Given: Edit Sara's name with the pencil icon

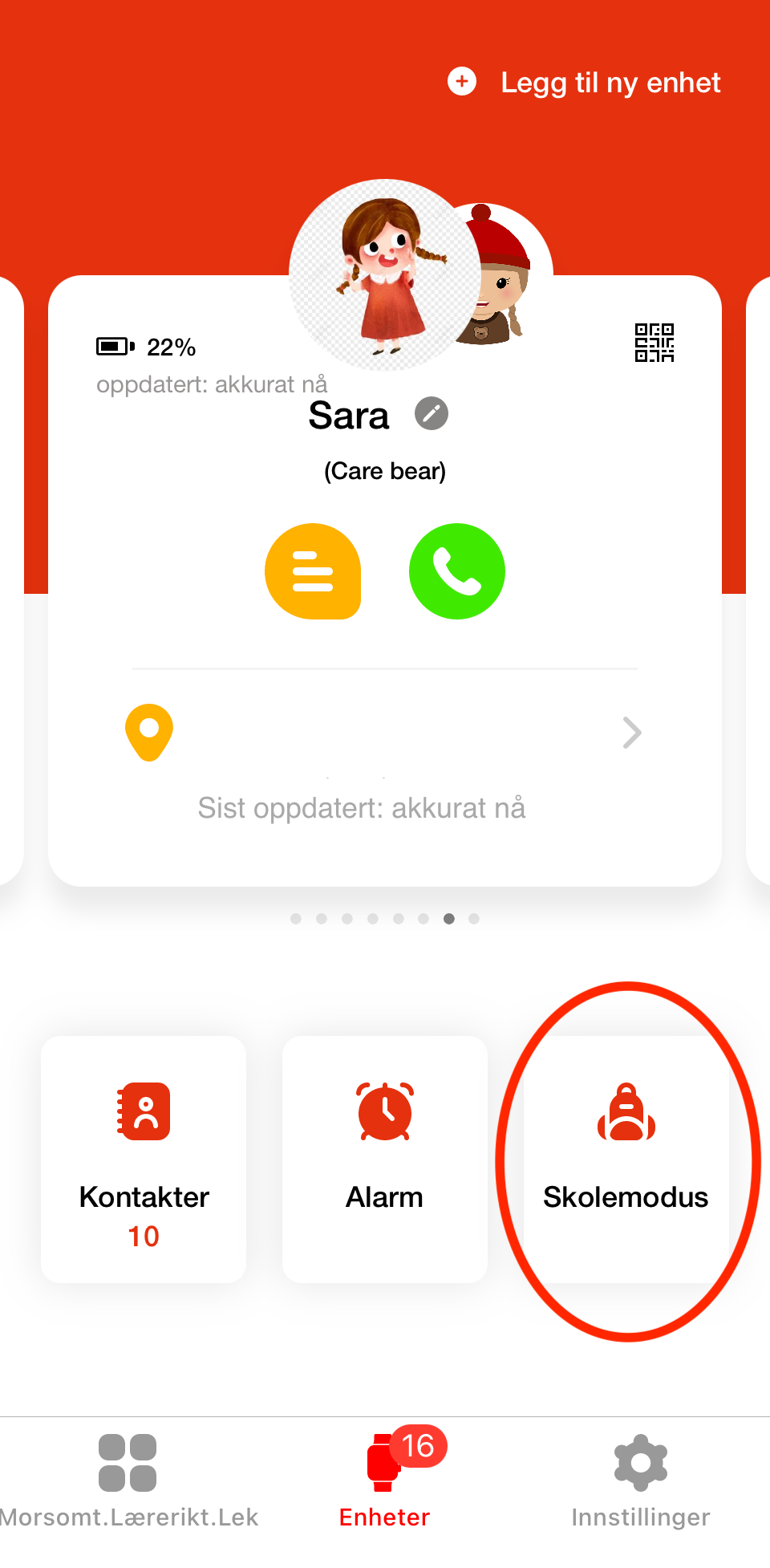Looking at the screenshot, I should 432,414.
